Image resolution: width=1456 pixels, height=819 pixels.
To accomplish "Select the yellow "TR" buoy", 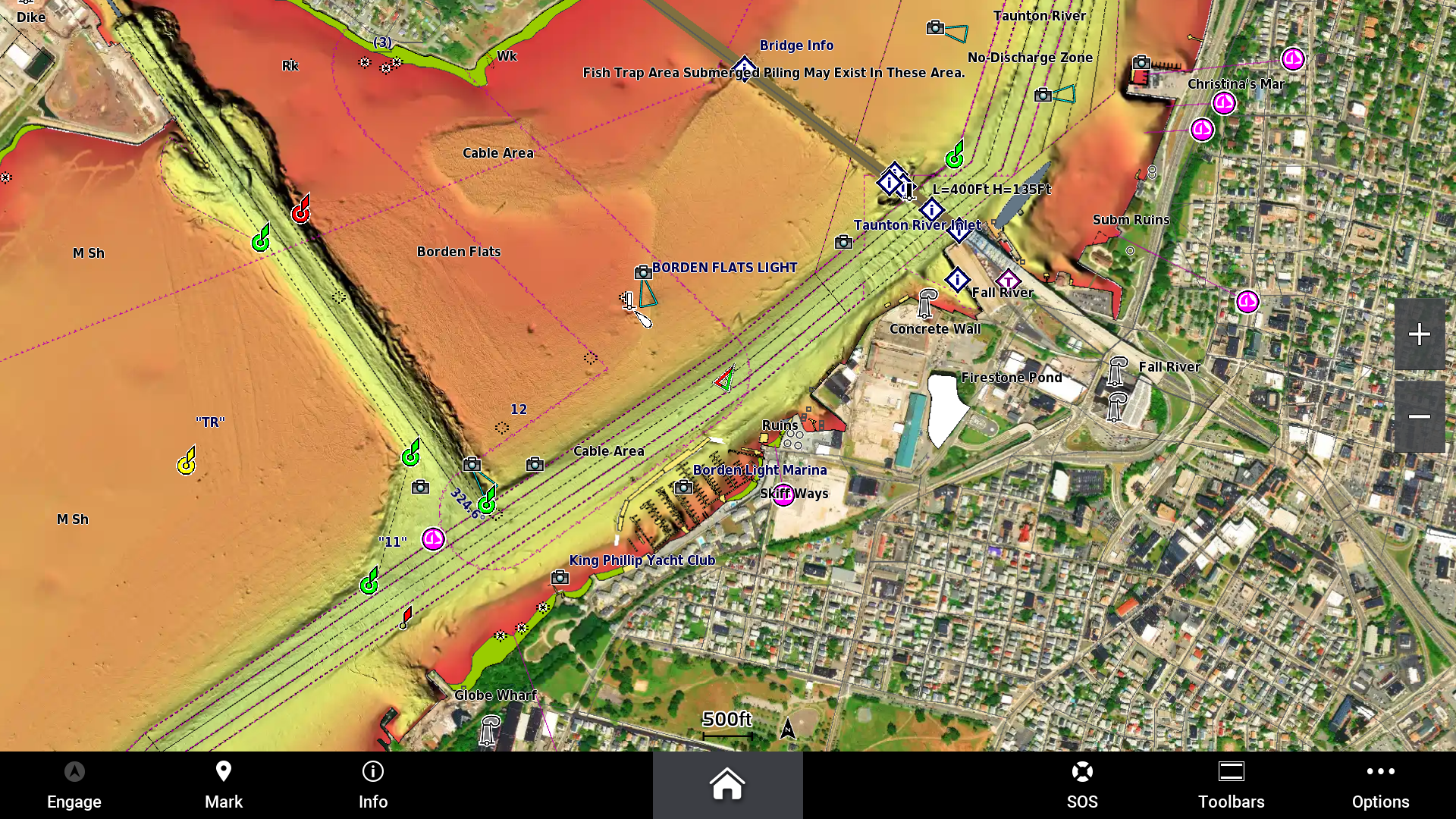I will [187, 463].
